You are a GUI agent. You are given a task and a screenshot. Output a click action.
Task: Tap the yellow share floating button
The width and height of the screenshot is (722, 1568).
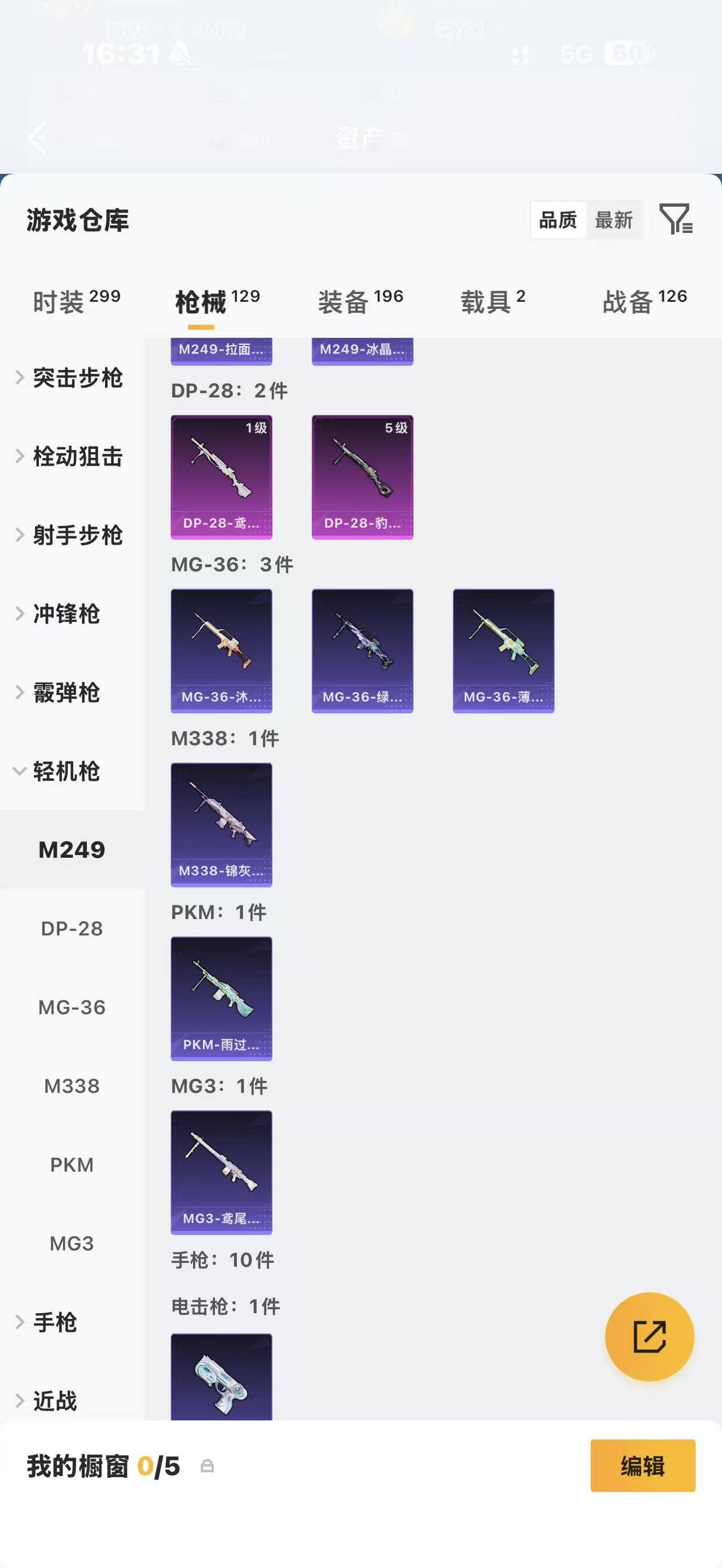(x=650, y=1337)
